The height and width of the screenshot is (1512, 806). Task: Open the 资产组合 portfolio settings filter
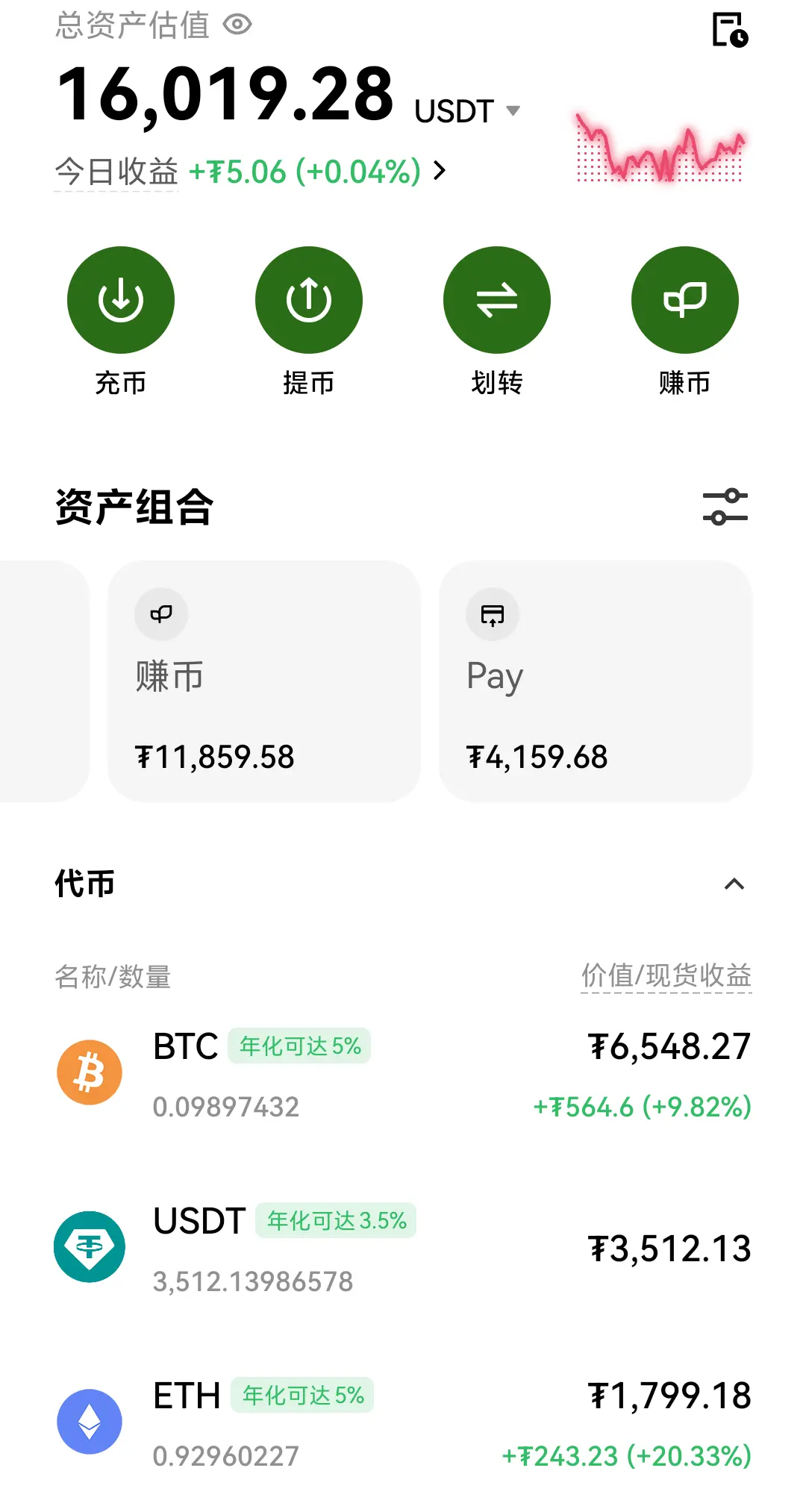pyautogui.click(x=725, y=507)
